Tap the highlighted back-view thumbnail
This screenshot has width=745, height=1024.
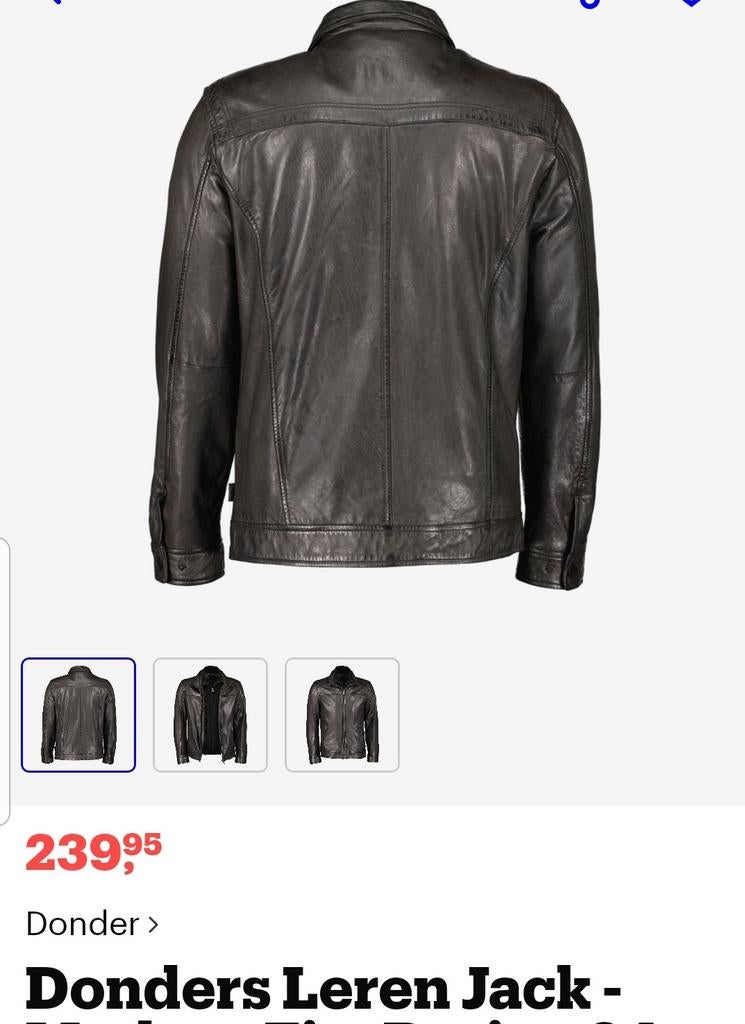79,713
